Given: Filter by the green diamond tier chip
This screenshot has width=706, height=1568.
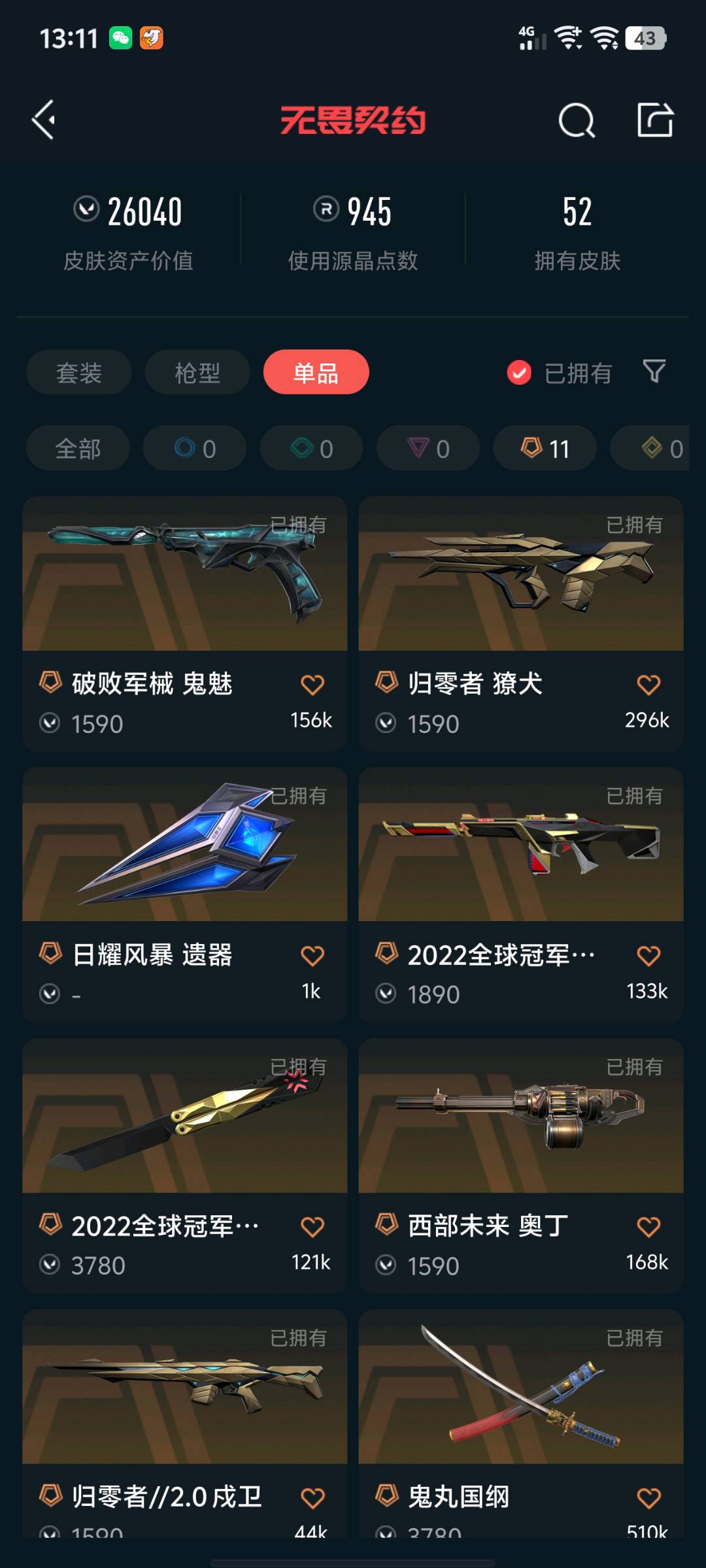Looking at the screenshot, I should pos(311,448).
